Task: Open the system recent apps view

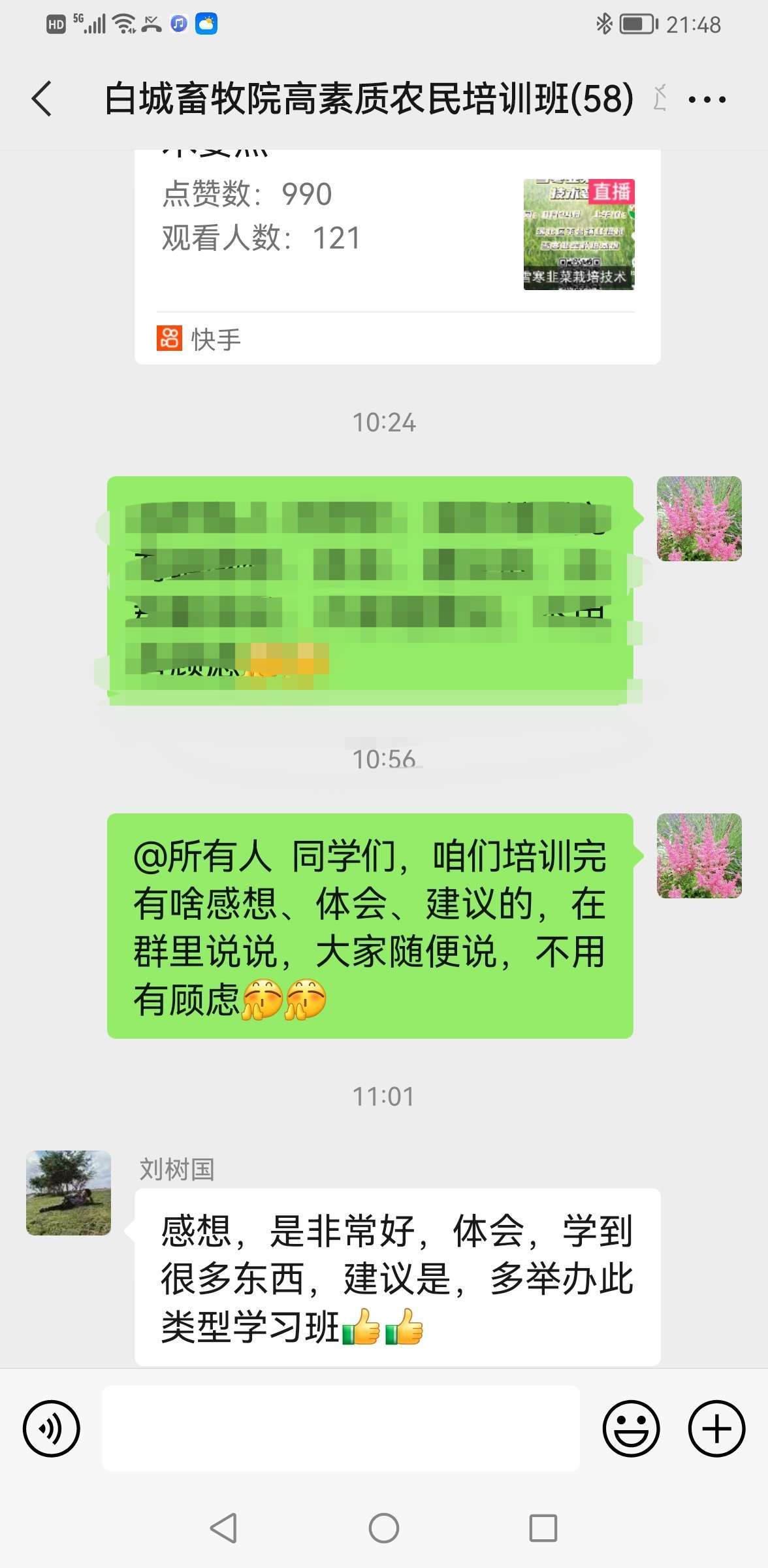Action: (543, 1528)
